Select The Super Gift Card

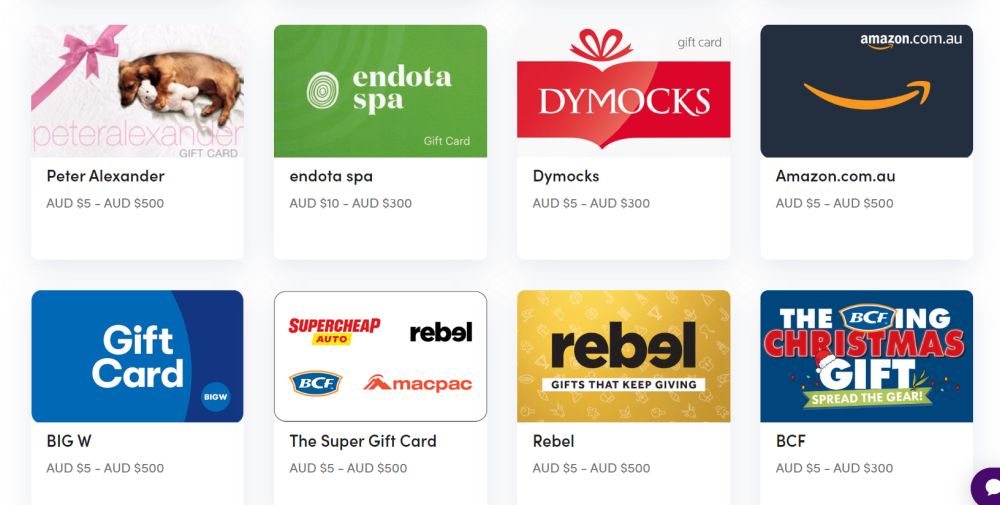pyautogui.click(x=380, y=357)
